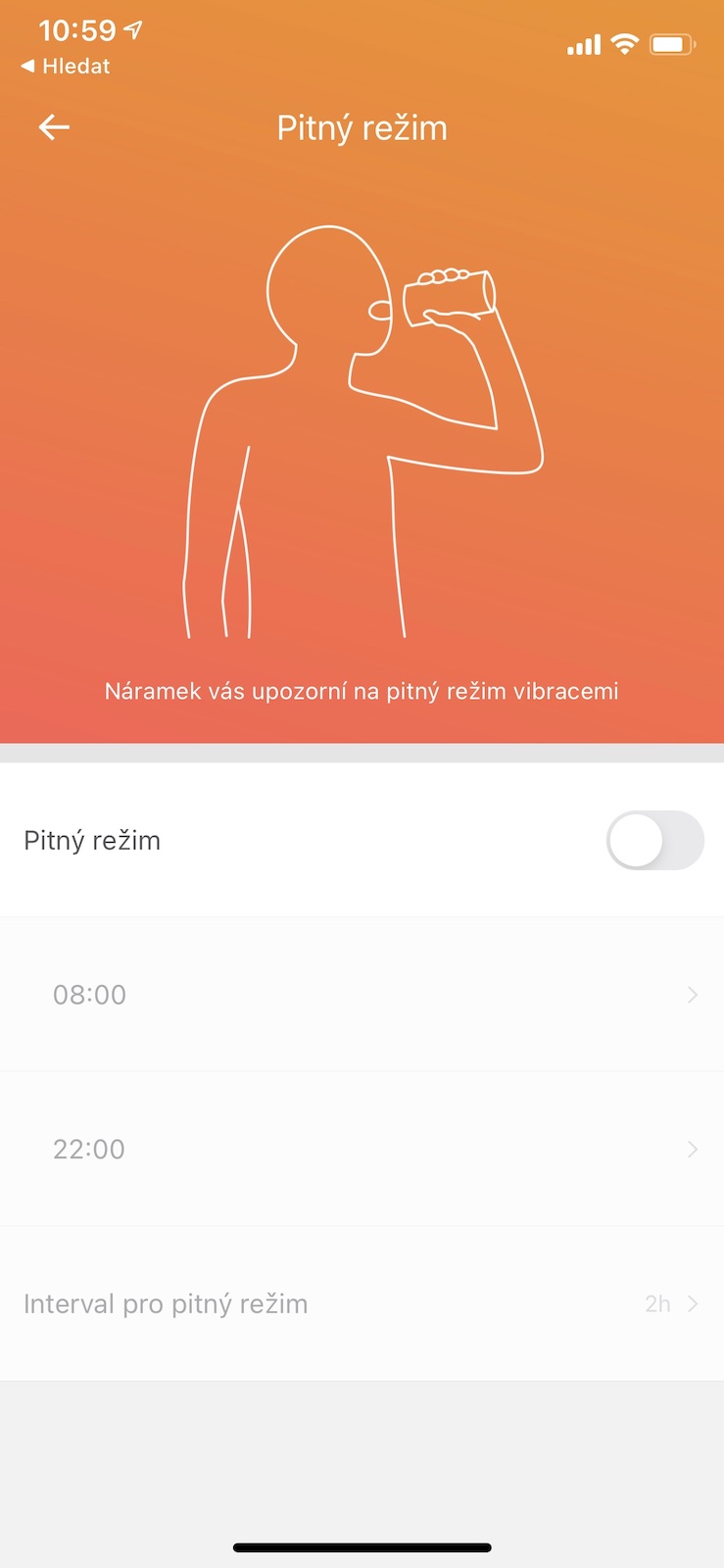Open the 22:00 end time row
The height and width of the screenshot is (1568, 724).
point(362,1149)
